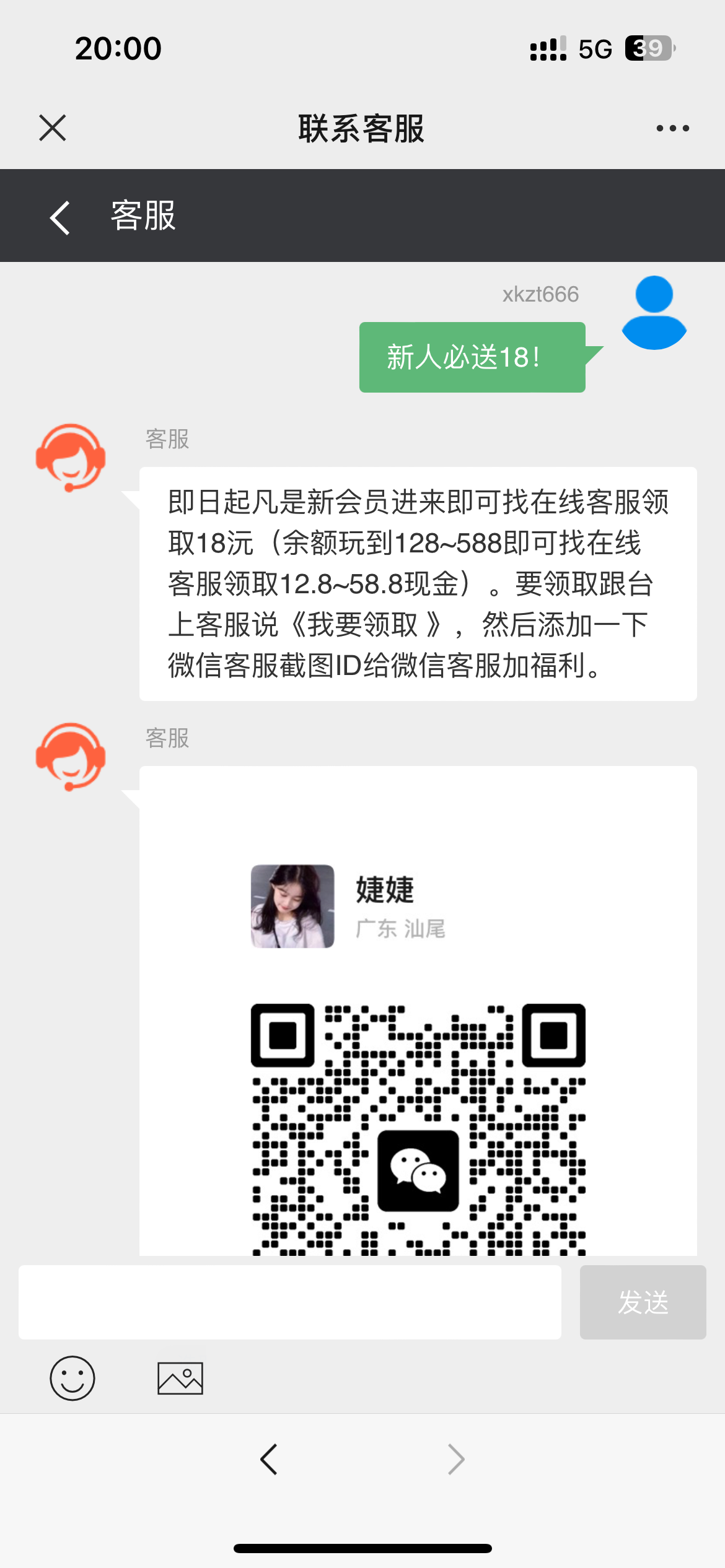Open the three-dot more options menu
The width and height of the screenshot is (725, 1568).
point(672,128)
